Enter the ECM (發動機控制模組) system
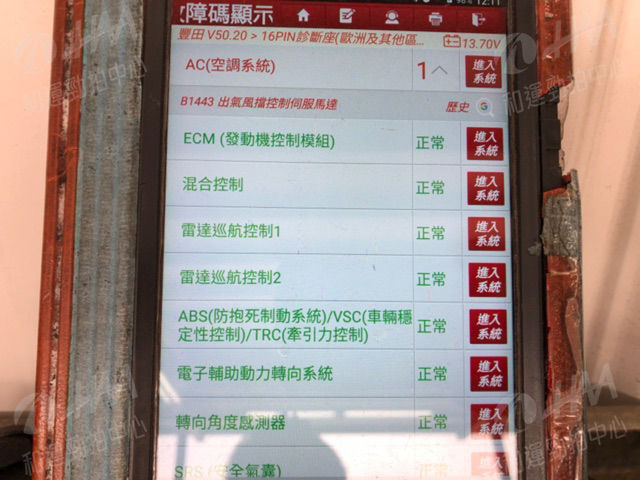The height and width of the screenshot is (480, 640). point(486,143)
